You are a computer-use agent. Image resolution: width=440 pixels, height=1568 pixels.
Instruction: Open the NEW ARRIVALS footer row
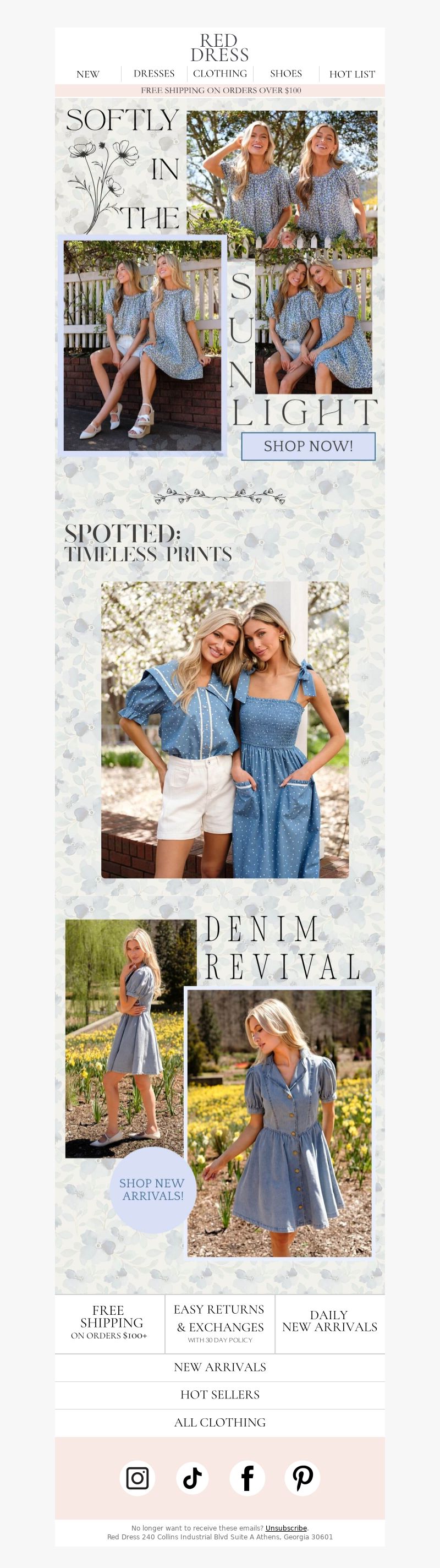click(x=219, y=1367)
